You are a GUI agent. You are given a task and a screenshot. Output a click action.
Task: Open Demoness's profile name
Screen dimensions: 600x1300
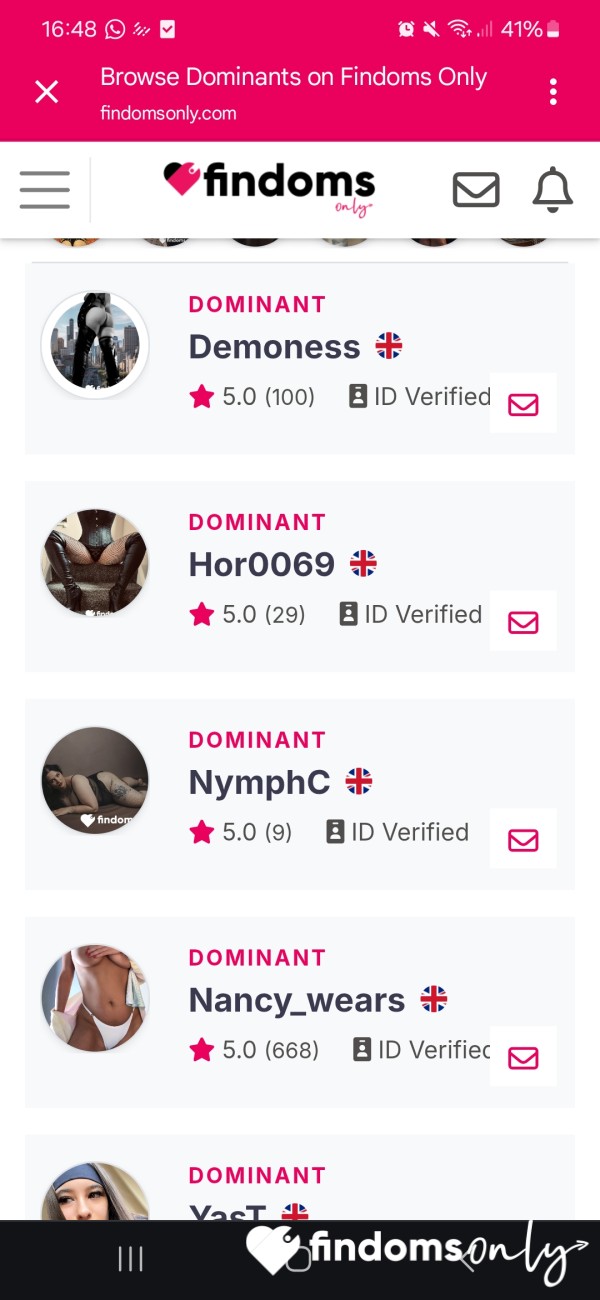(x=274, y=347)
